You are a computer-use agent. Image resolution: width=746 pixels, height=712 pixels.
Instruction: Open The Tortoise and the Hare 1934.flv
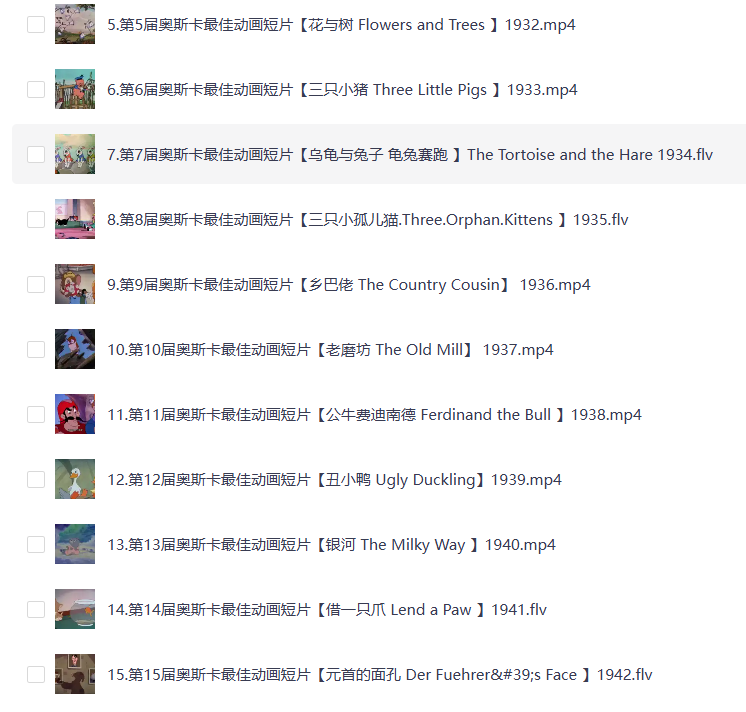click(x=410, y=155)
